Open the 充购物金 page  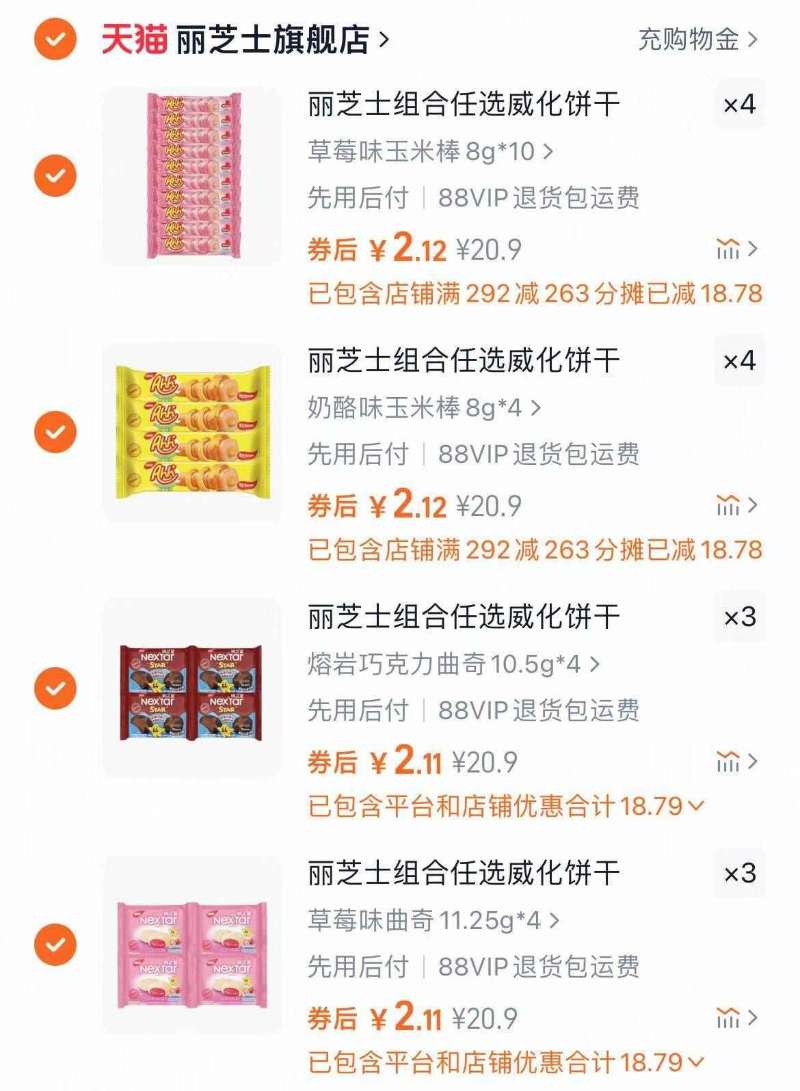click(692, 40)
